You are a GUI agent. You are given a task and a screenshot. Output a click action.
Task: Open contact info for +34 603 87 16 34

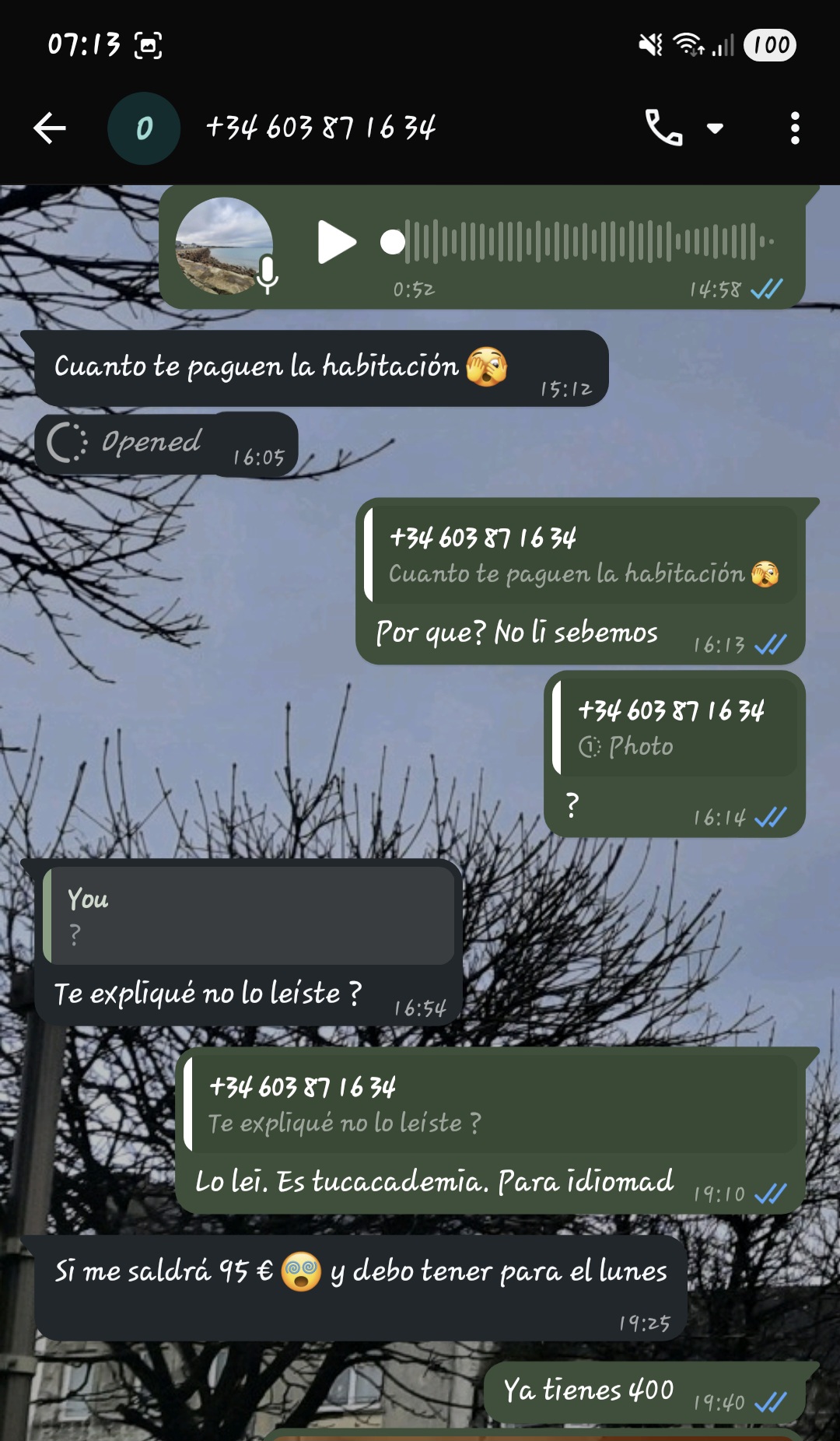(x=320, y=128)
